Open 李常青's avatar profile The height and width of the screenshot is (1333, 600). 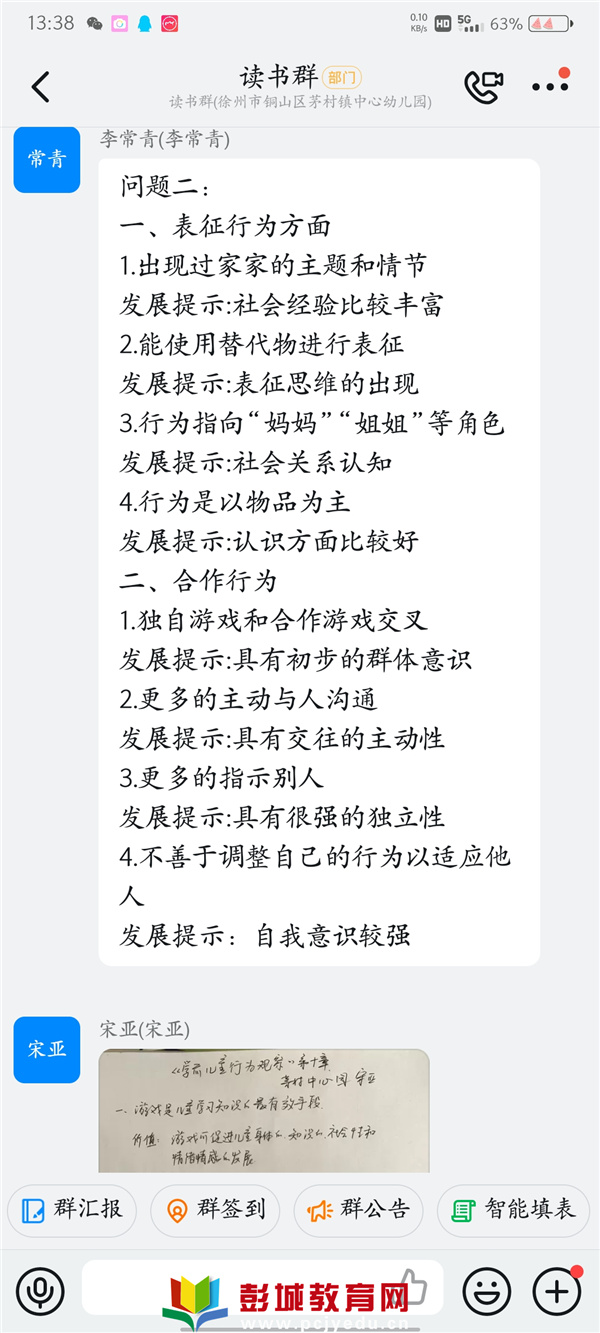46,159
